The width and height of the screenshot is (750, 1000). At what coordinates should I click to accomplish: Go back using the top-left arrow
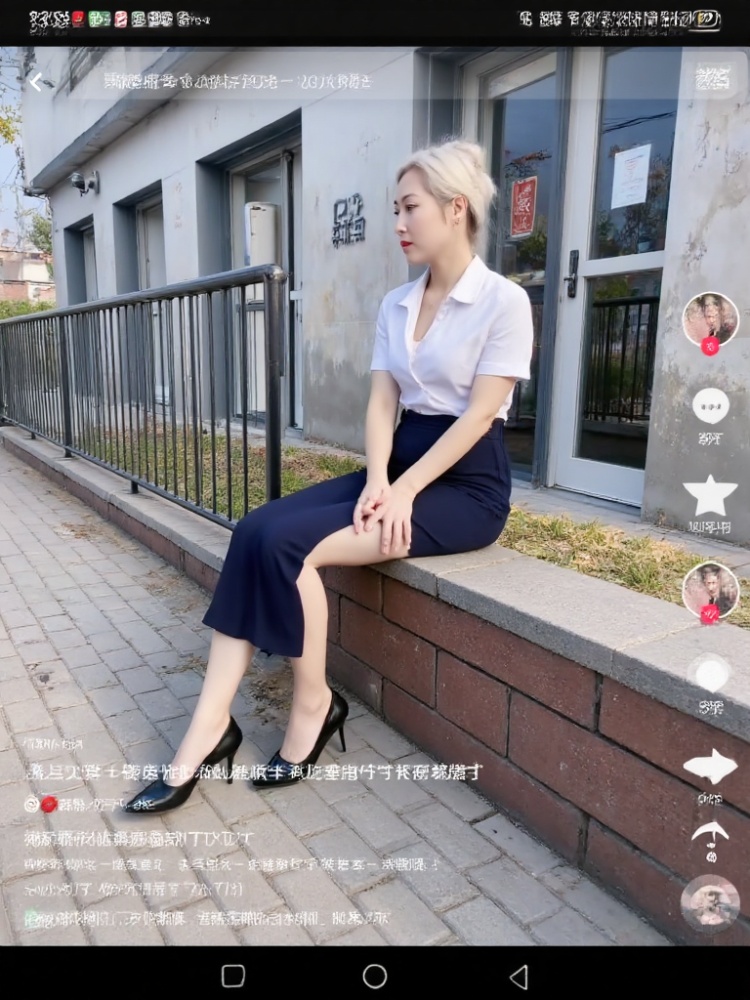click(x=40, y=82)
